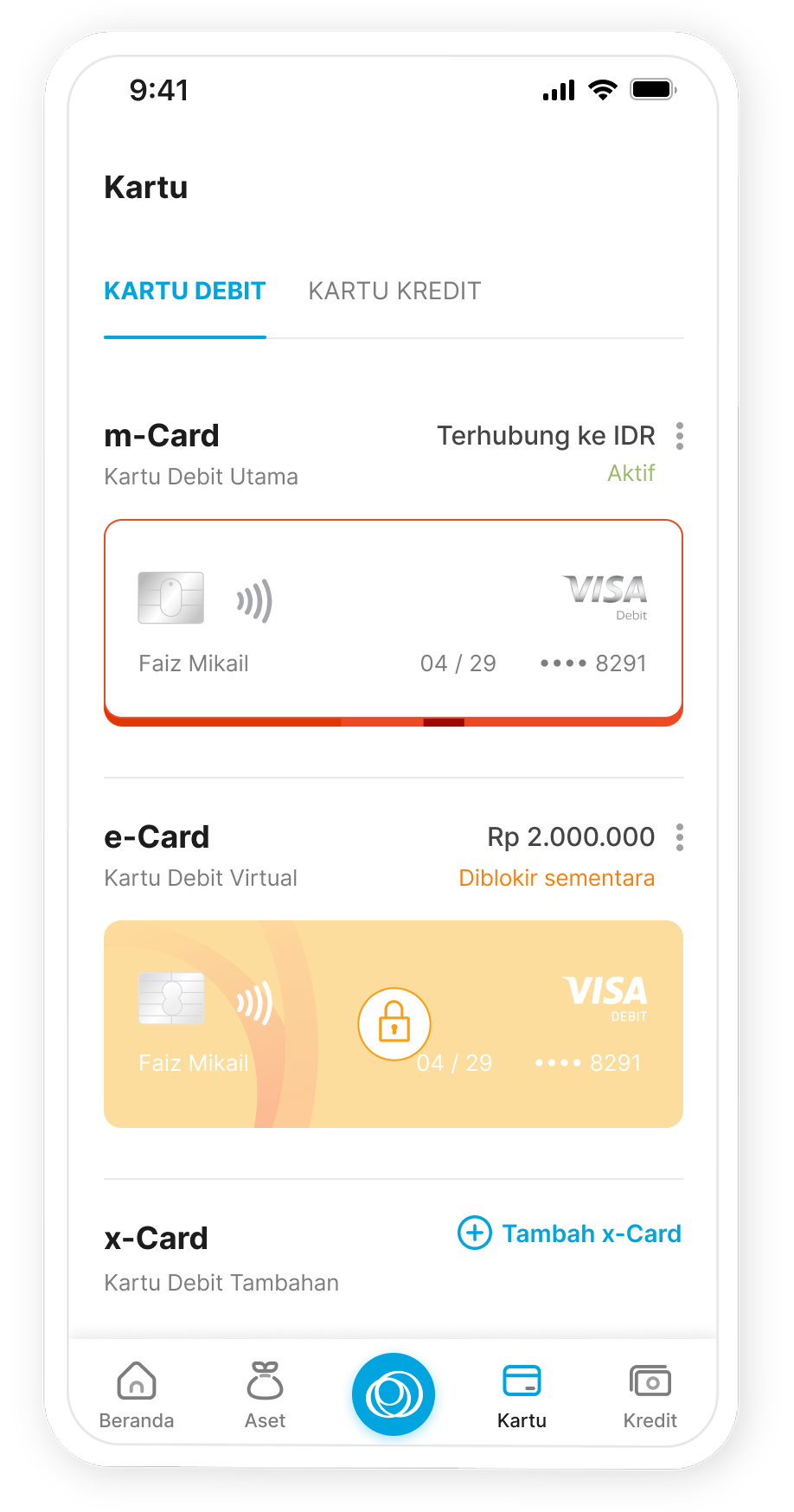794x1512 pixels.
Task: Open m-Card overflow menu
Action: pyautogui.click(x=680, y=436)
